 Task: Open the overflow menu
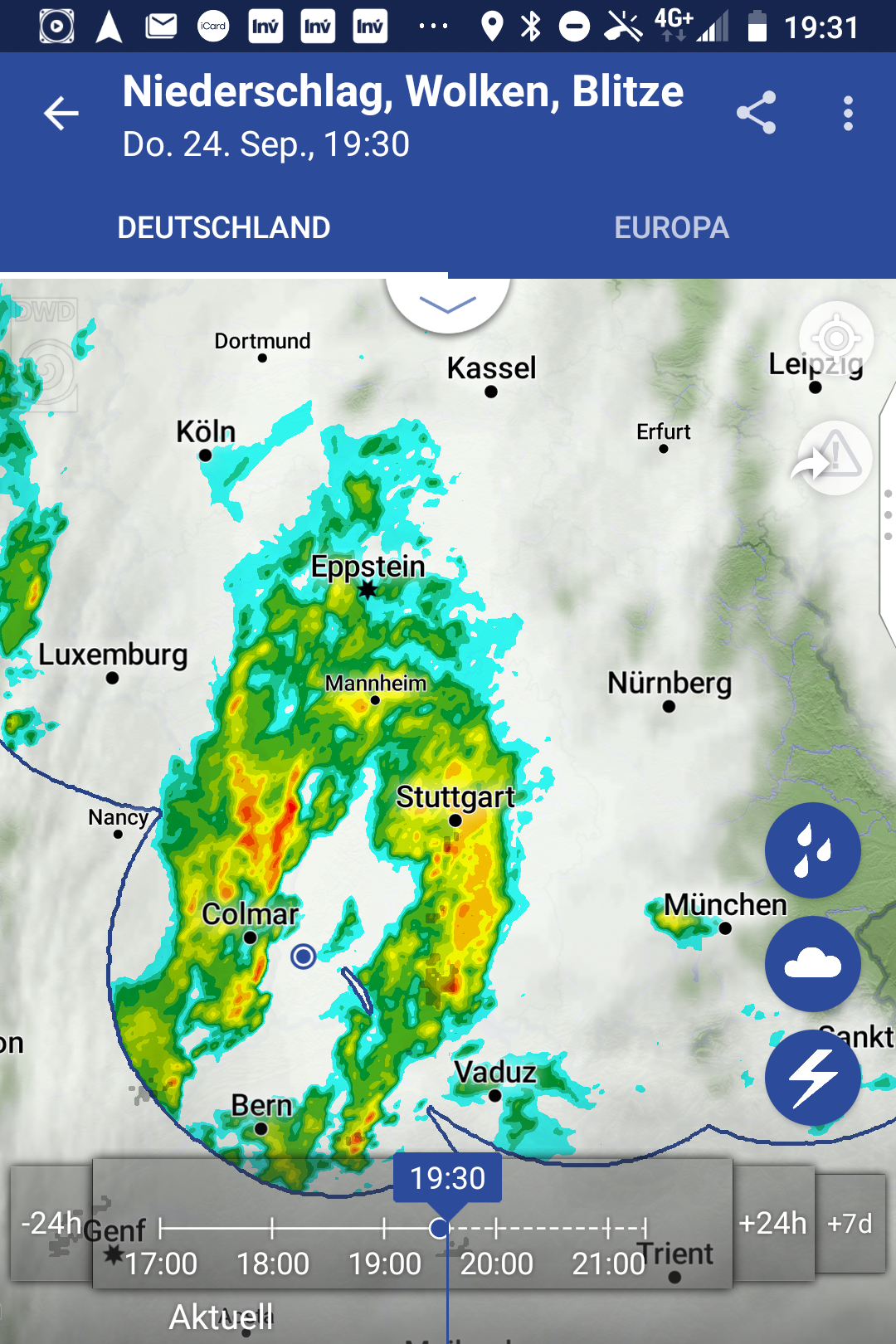click(x=847, y=114)
